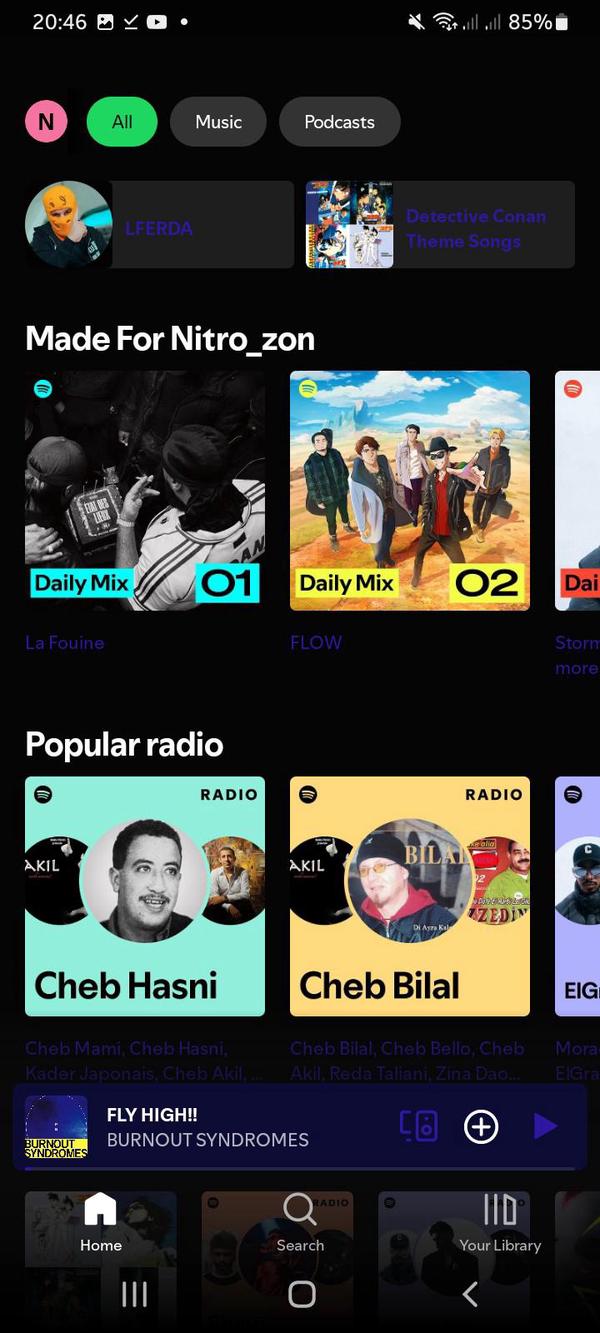The image size is (600, 1333).
Task: Switch to Your Library tab
Action: click(x=500, y=1222)
